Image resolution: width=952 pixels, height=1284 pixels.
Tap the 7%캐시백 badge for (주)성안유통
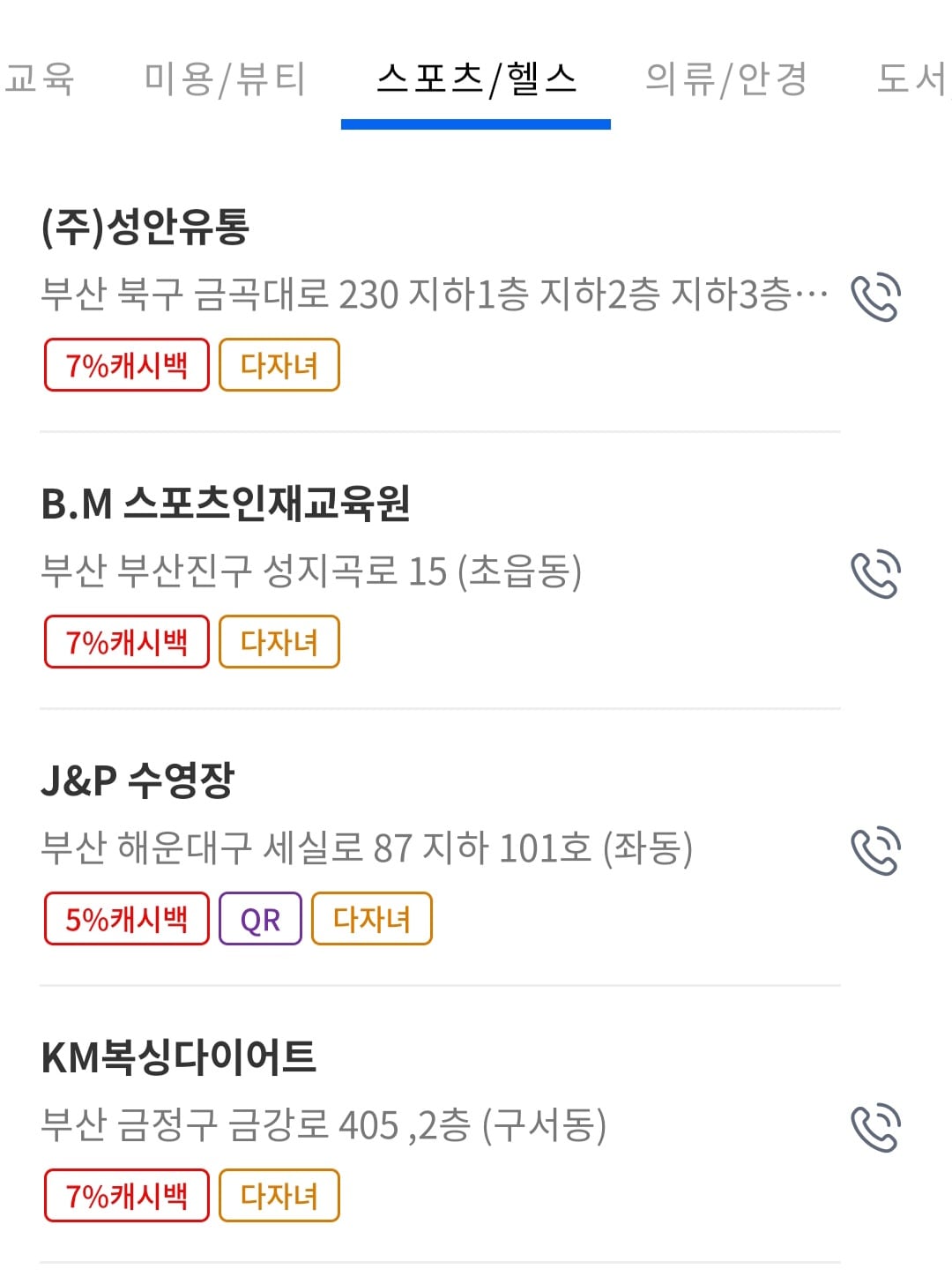(126, 364)
